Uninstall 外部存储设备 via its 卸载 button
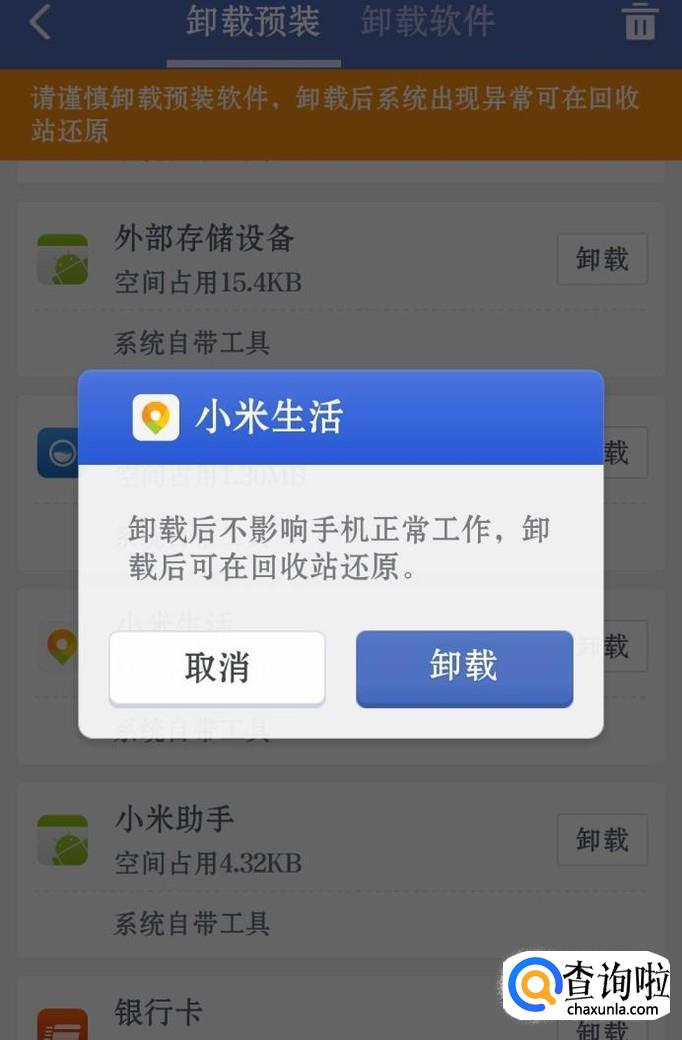682x1040 pixels. coord(602,259)
